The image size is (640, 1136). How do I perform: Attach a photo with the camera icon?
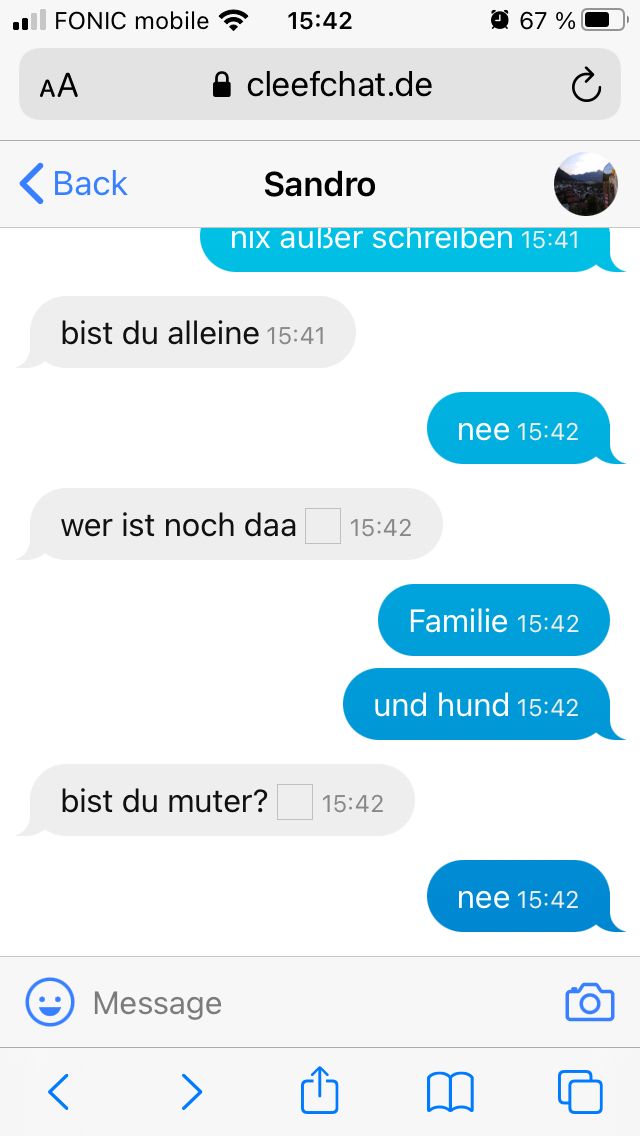pos(590,1002)
